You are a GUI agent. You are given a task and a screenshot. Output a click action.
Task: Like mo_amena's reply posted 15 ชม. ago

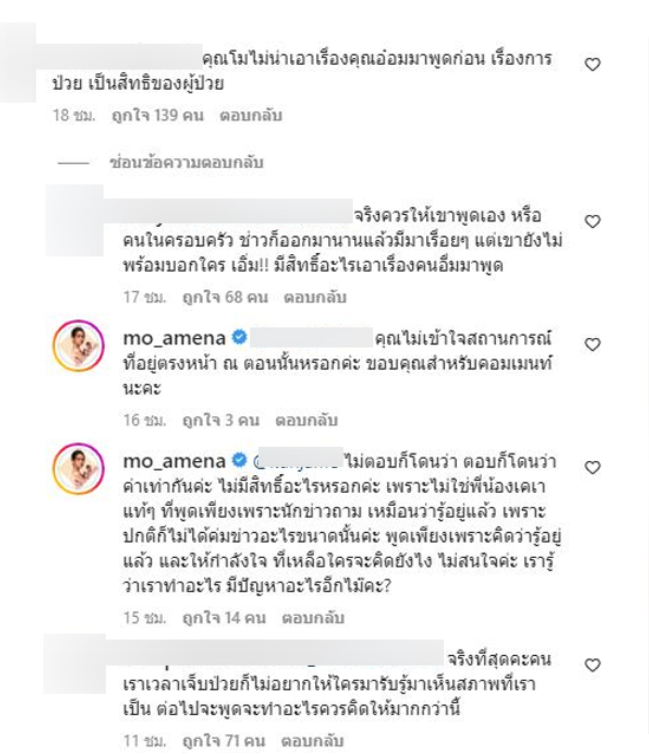(x=592, y=467)
